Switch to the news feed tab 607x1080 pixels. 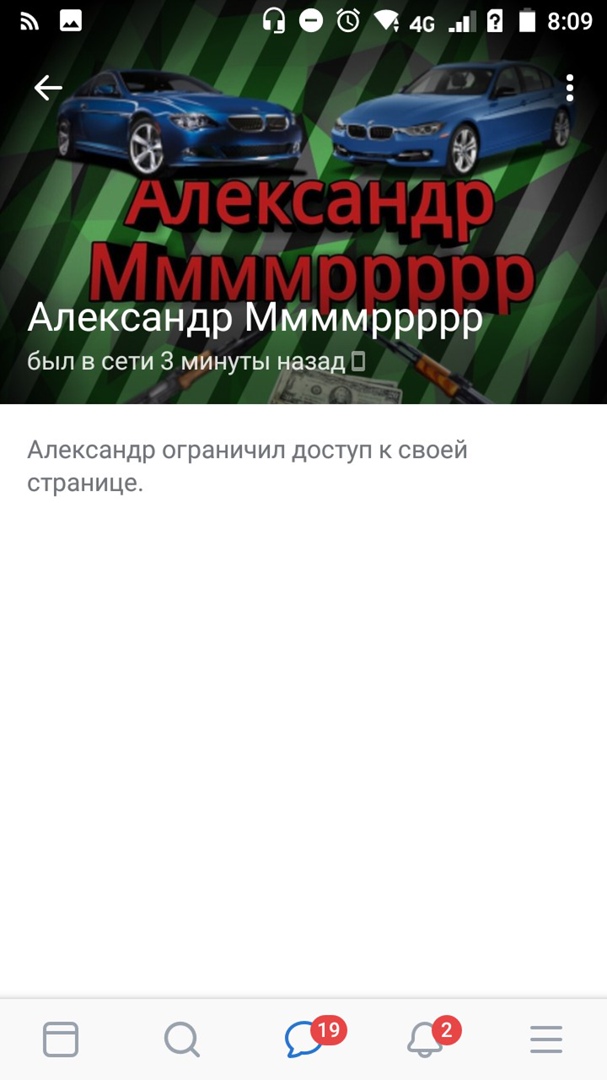point(61,1040)
